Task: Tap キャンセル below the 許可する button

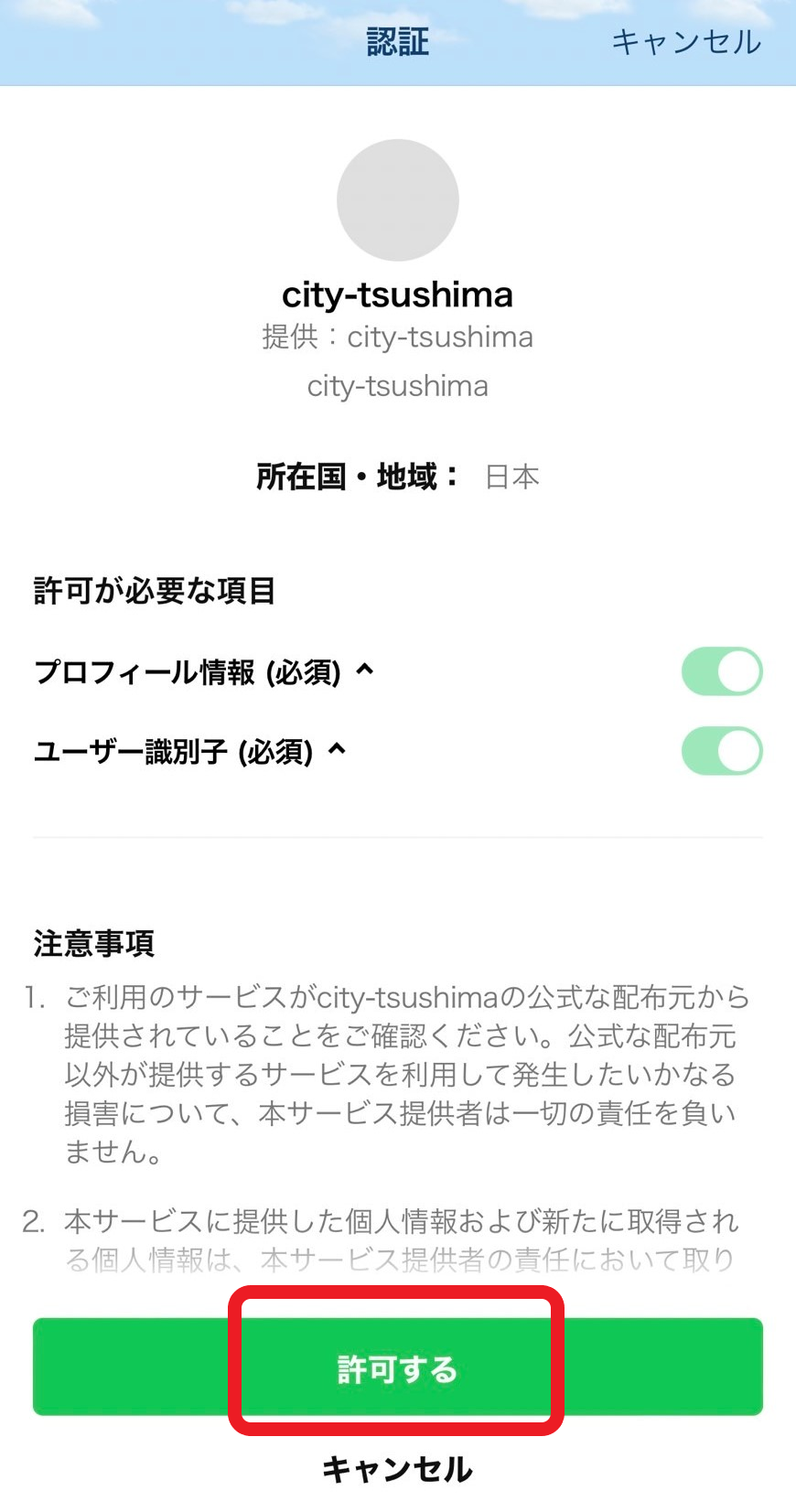Action: pos(398,1469)
